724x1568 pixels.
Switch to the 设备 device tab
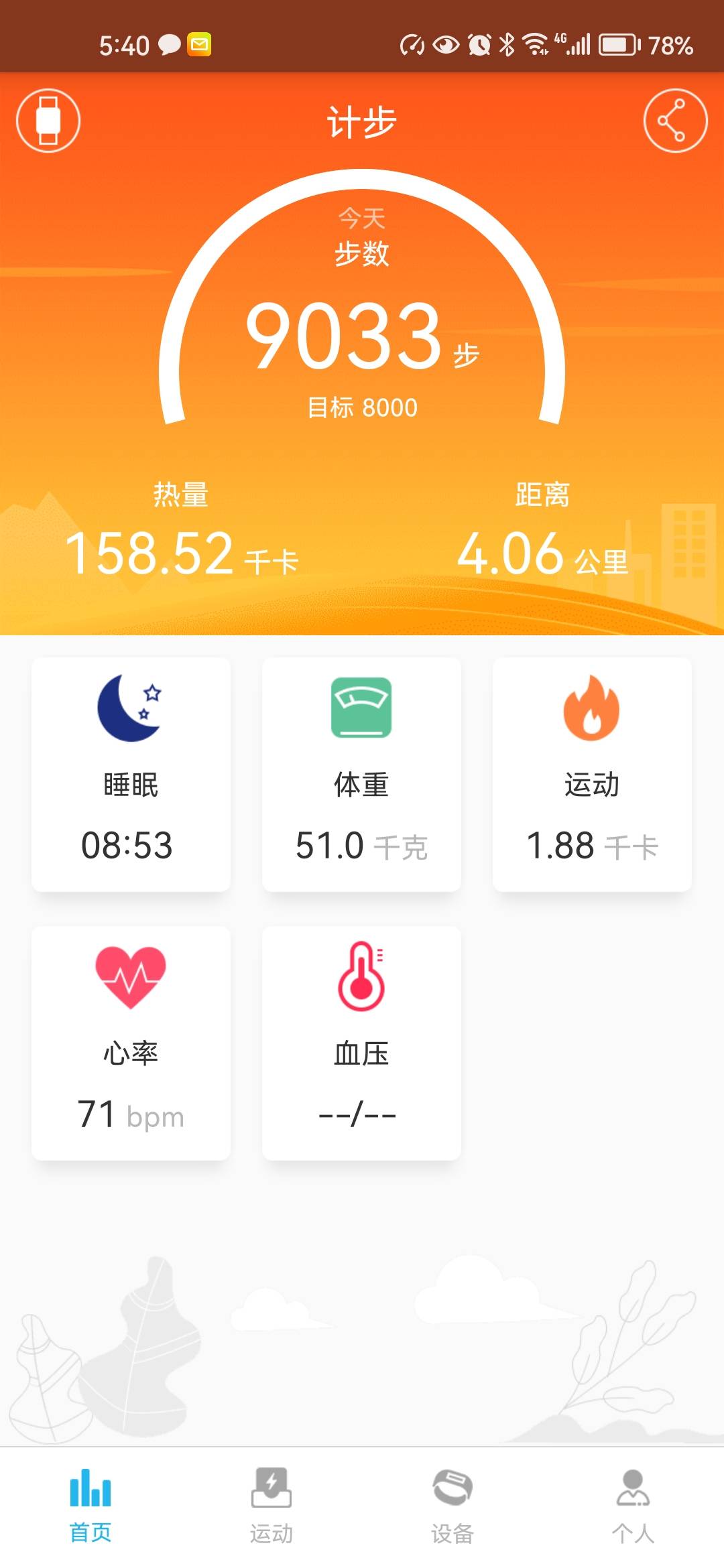point(450,1501)
